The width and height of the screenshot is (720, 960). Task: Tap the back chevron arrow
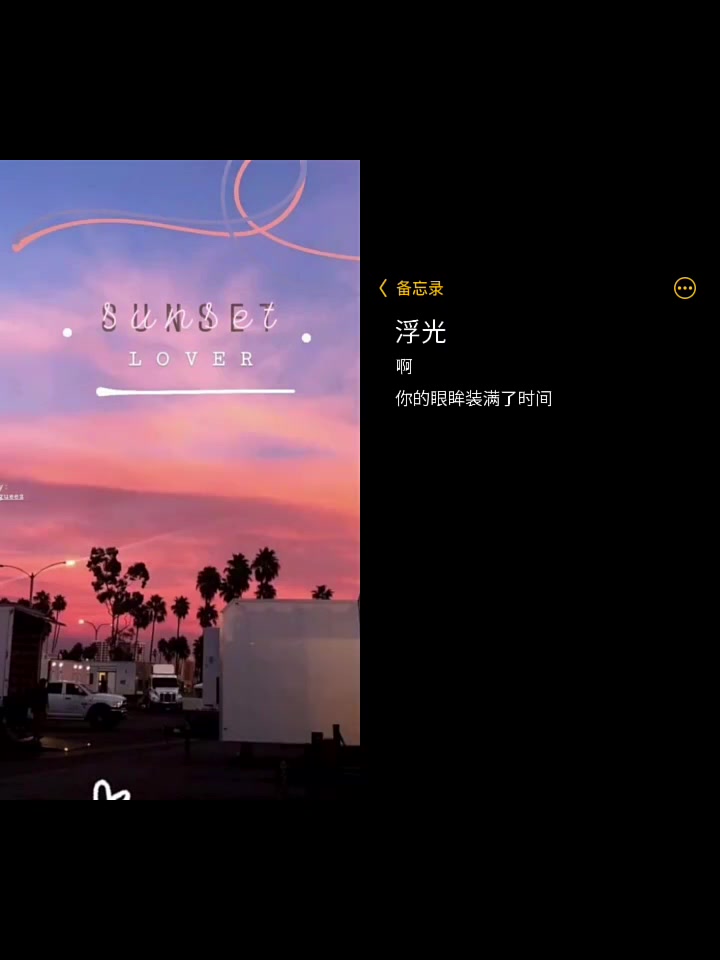pyautogui.click(x=383, y=288)
